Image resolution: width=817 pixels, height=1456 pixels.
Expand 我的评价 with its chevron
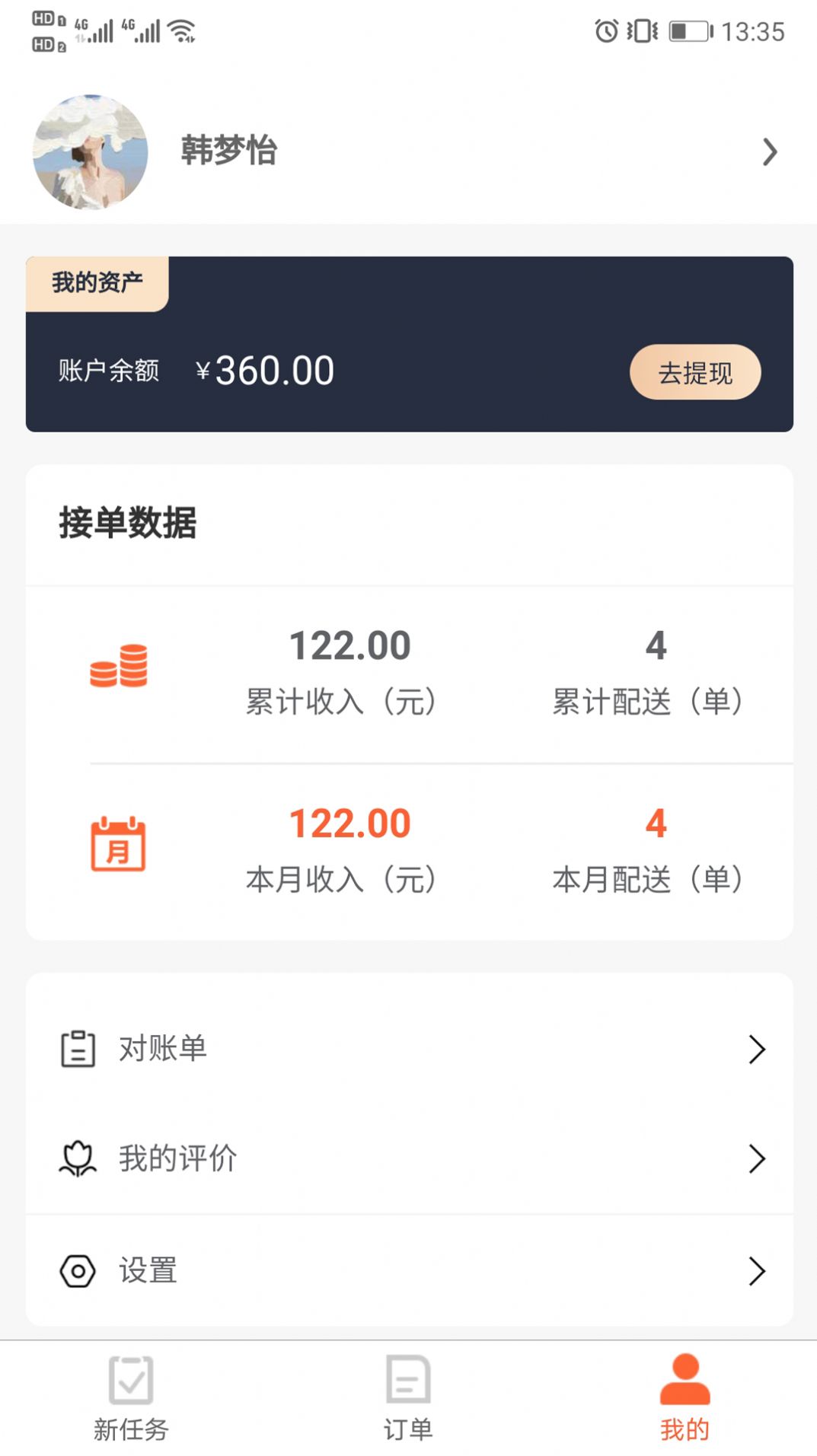[757, 1158]
